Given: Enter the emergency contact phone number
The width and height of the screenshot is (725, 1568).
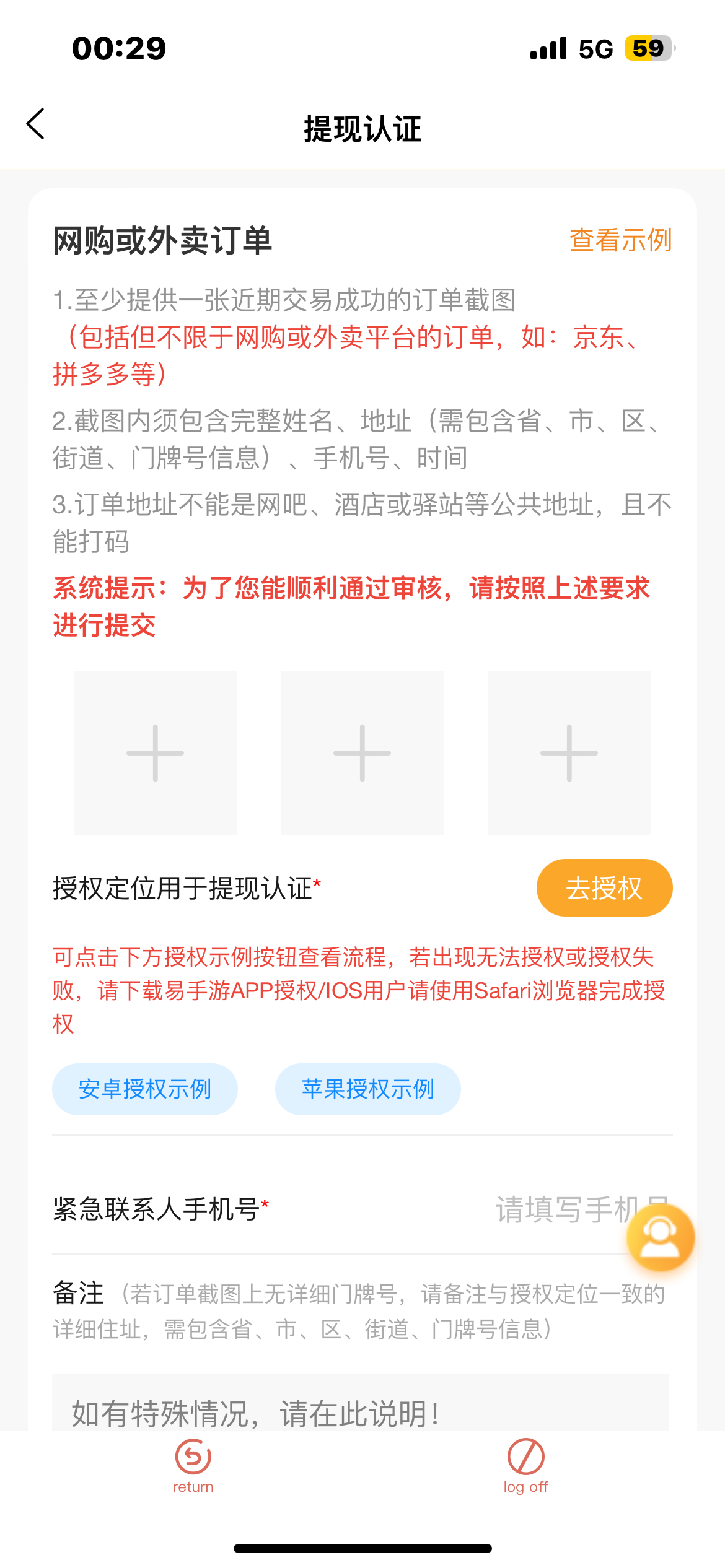Looking at the screenshot, I should tap(558, 1209).
